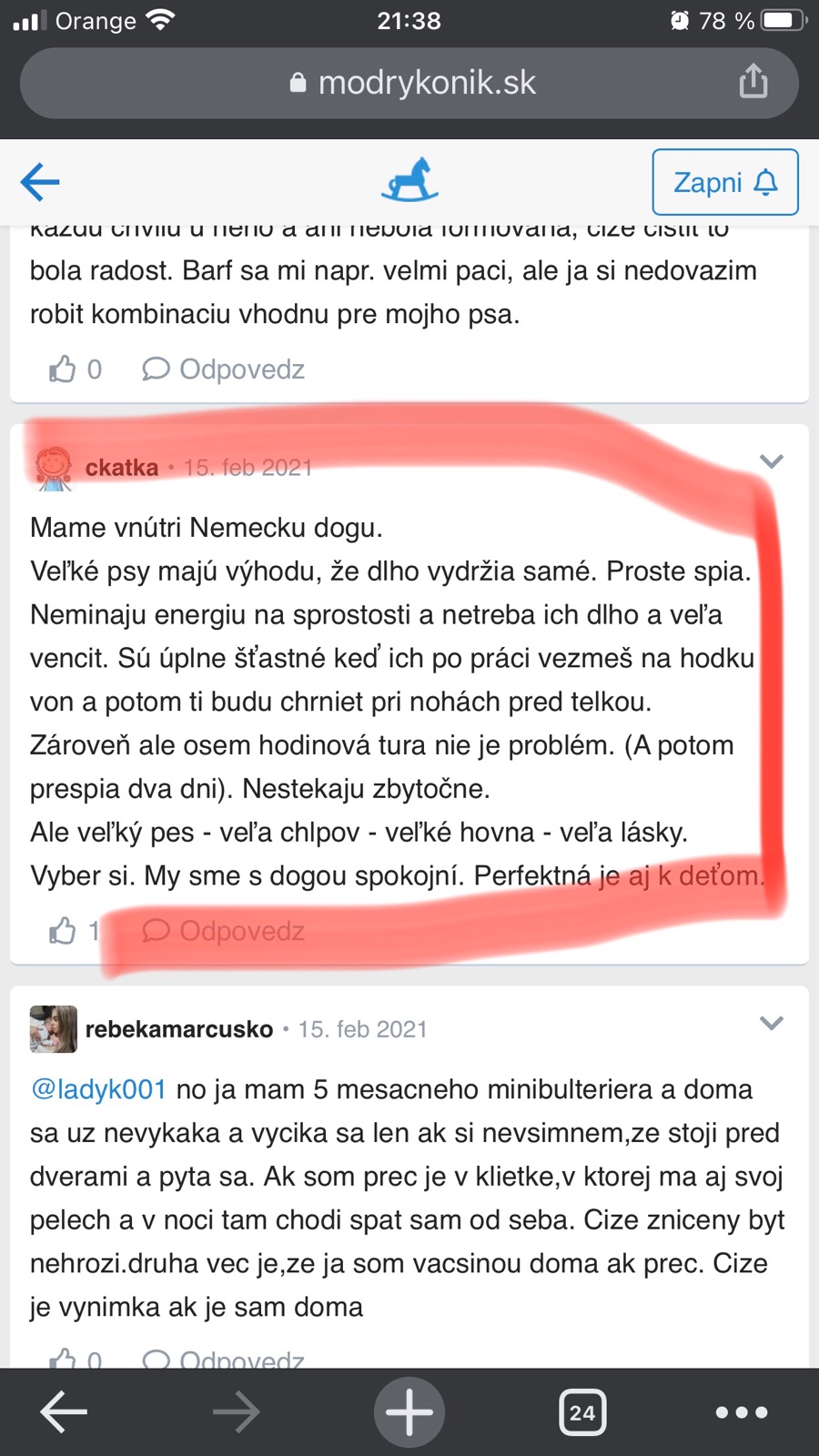
Task: Expand options on rebekamarcusko's comment
Action: coord(771,1024)
